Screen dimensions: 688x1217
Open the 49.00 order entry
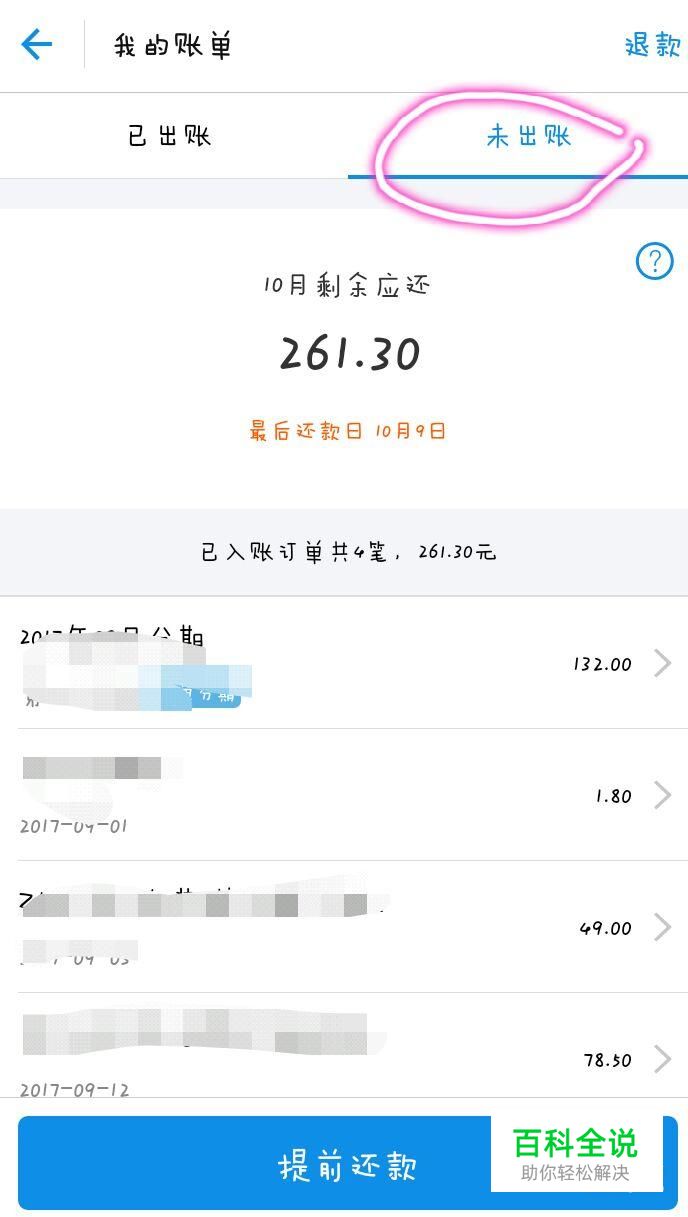(x=344, y=927)
